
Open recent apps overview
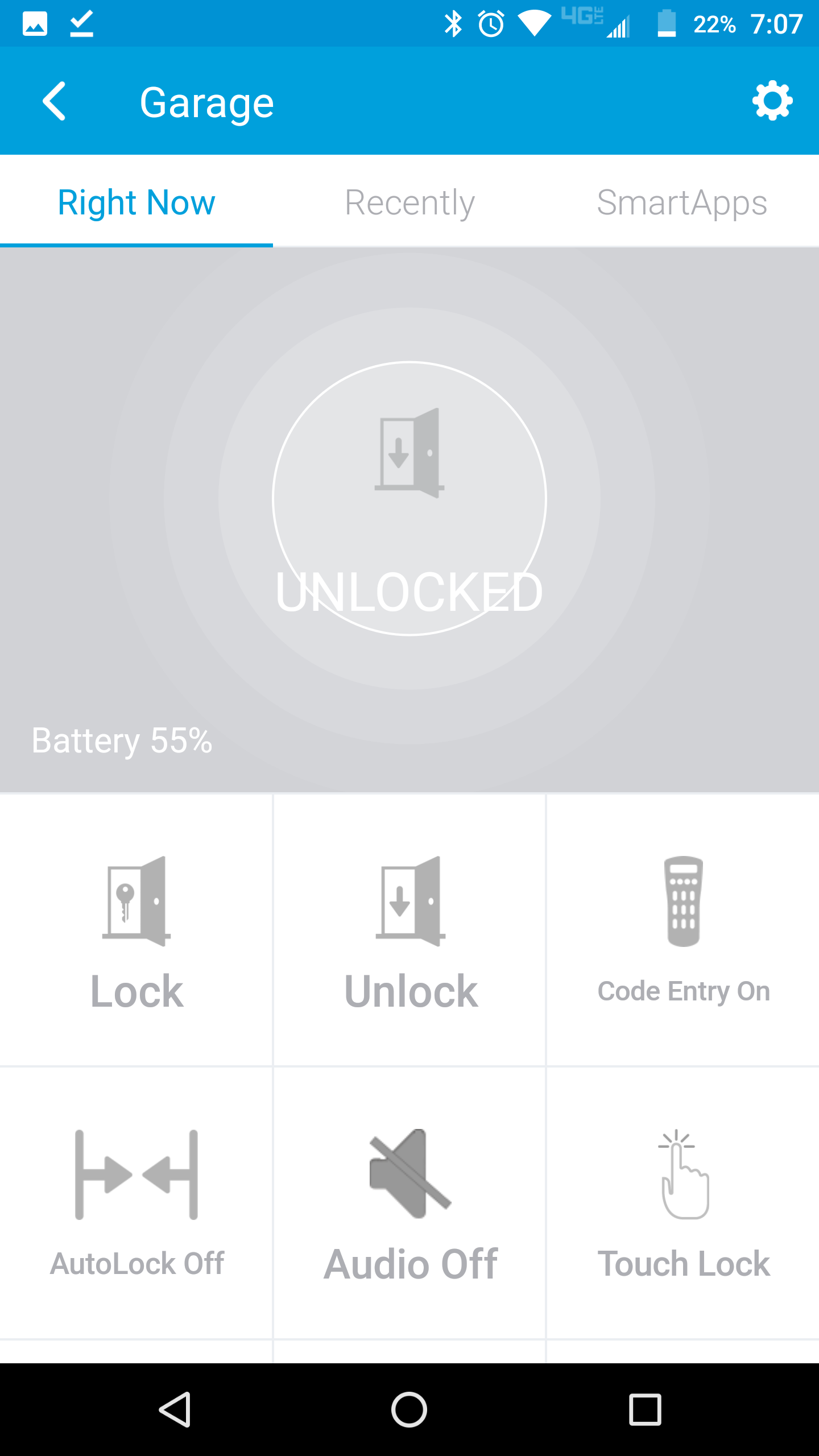(645, 1409)
